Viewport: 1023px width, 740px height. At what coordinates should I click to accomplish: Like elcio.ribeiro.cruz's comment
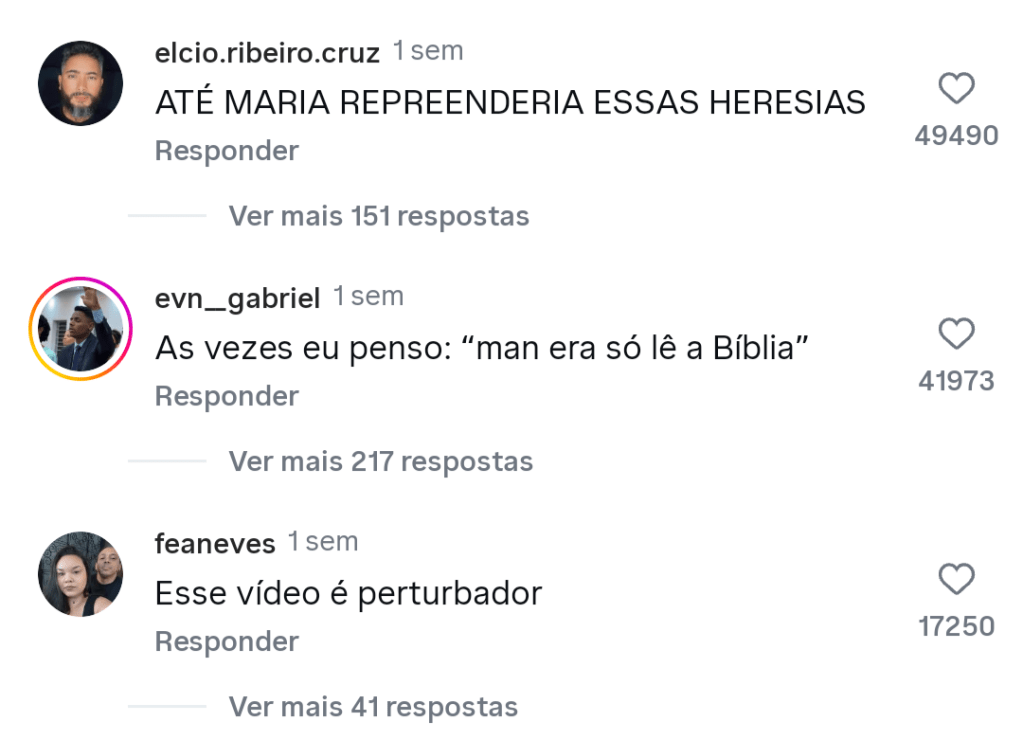[x=957, y=90]
